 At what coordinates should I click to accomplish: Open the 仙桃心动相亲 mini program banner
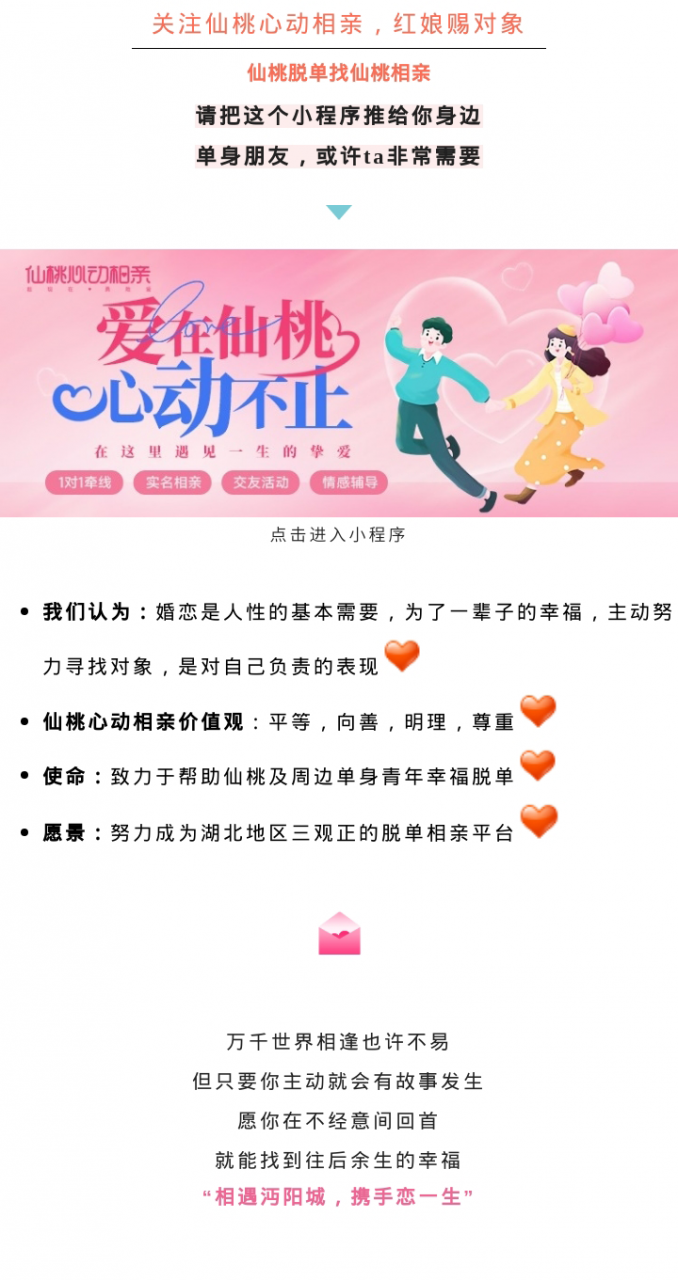tap(338, 383)
